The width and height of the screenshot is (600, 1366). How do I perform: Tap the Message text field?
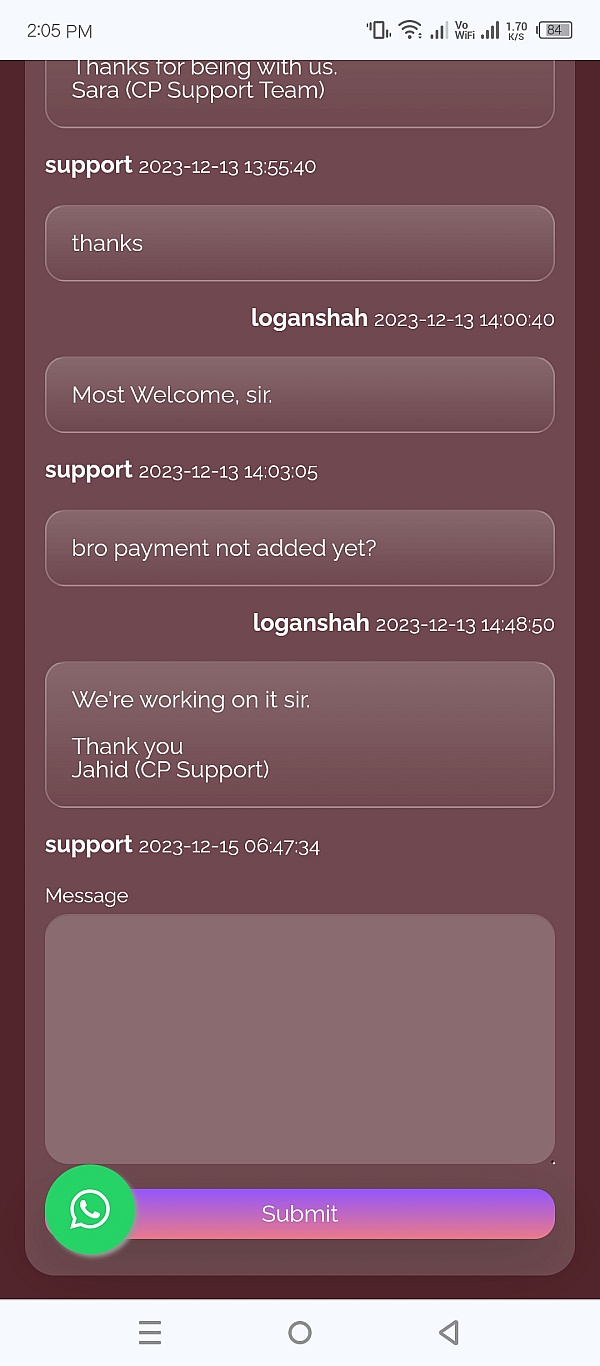click(300, 1039)
